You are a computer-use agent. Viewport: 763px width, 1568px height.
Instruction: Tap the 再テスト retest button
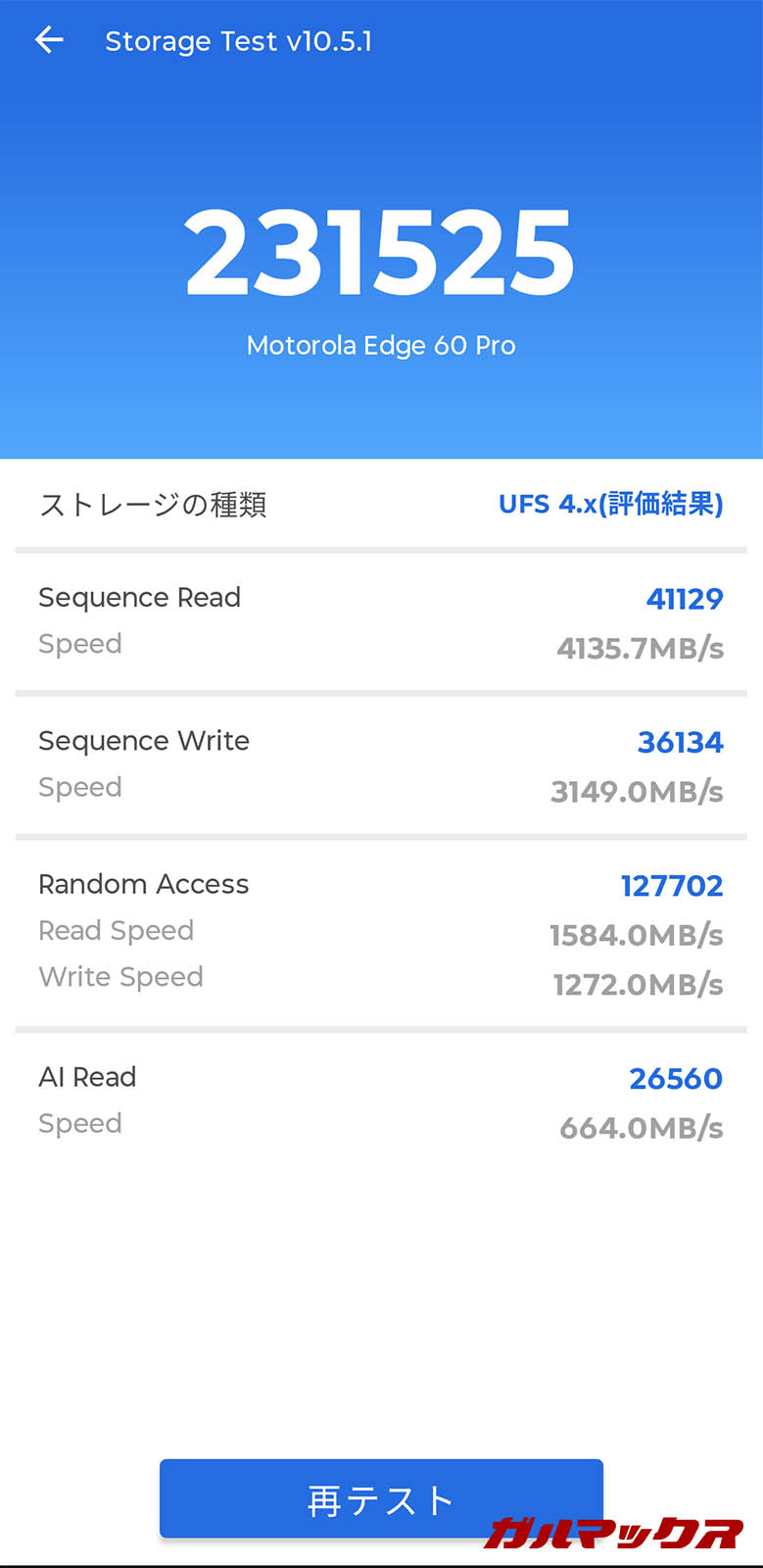pos(381,1498)
